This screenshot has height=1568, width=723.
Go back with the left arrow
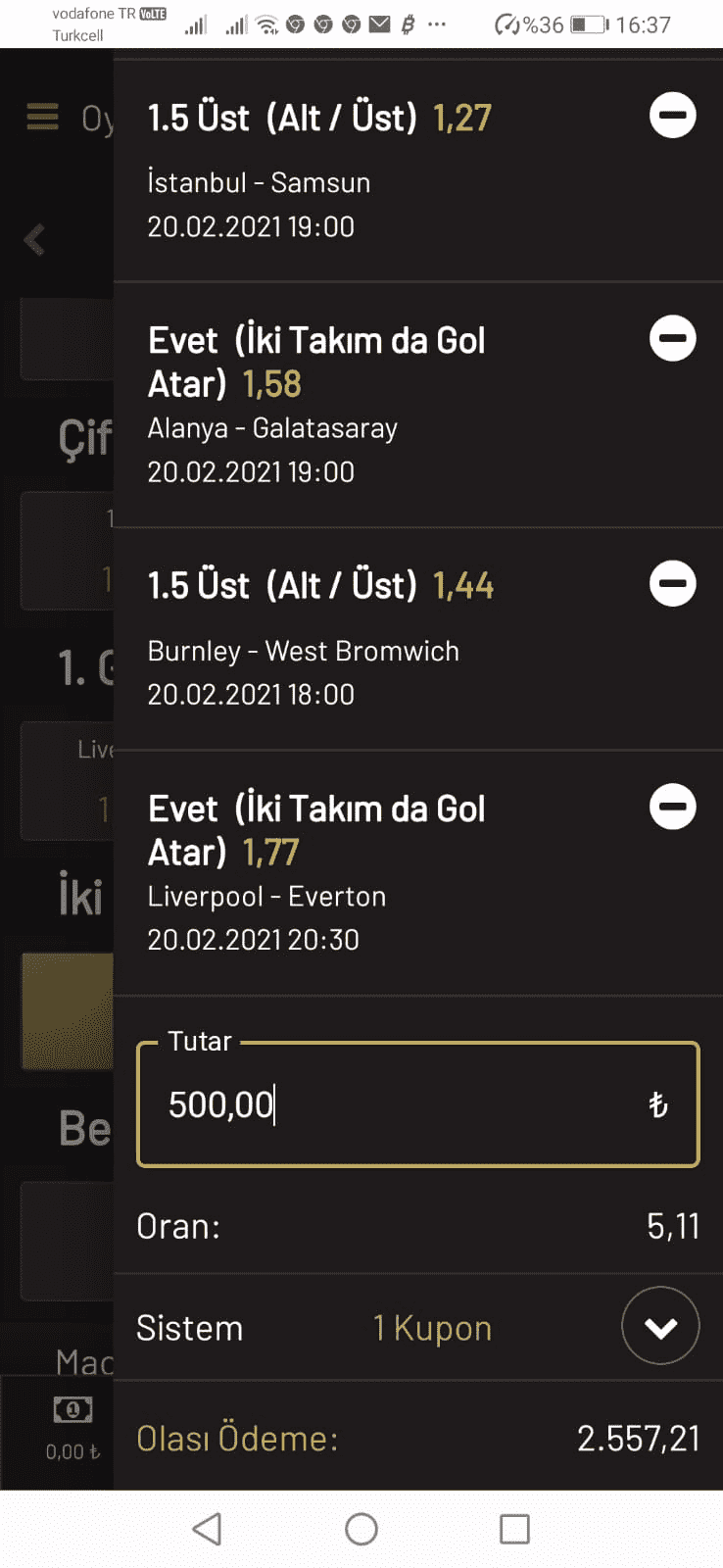tap(34, 239)
